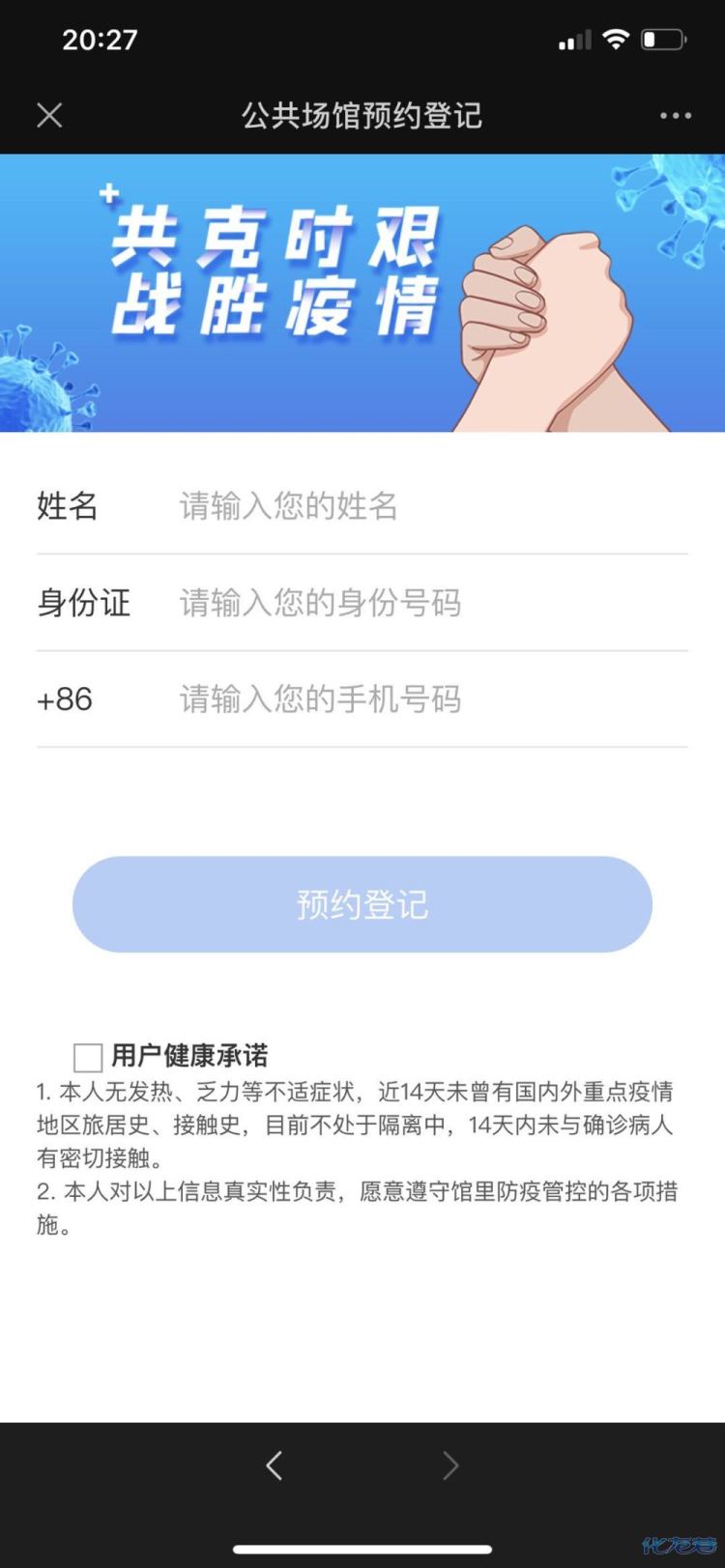Image resolution: width=725 pixels, height=1568 pixels.
Task: Open the three-dot overflow menu
Action: pos(675,116)
